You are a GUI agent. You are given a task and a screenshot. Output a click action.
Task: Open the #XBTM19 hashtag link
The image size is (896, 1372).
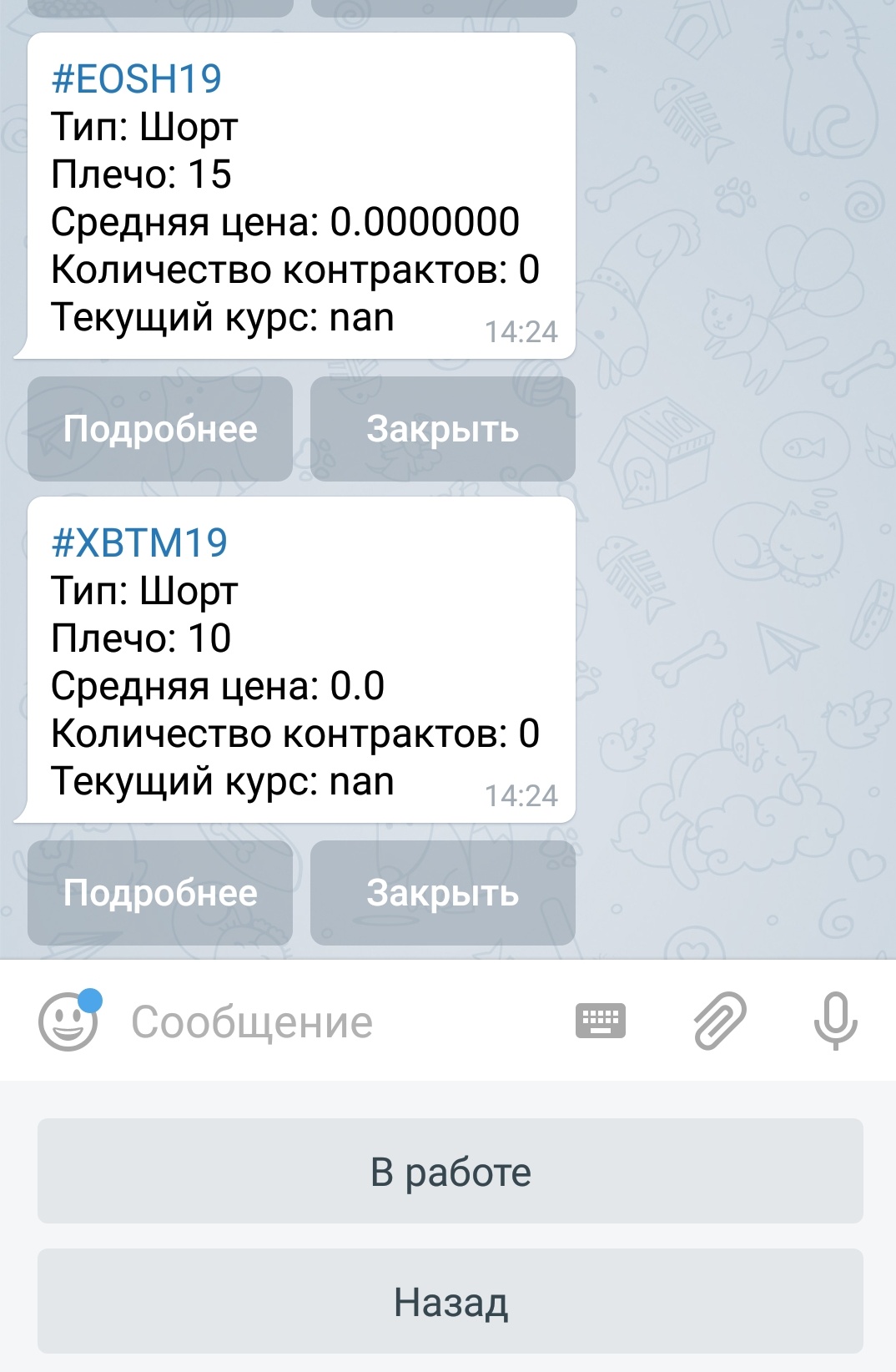click(x=139, y=543)
